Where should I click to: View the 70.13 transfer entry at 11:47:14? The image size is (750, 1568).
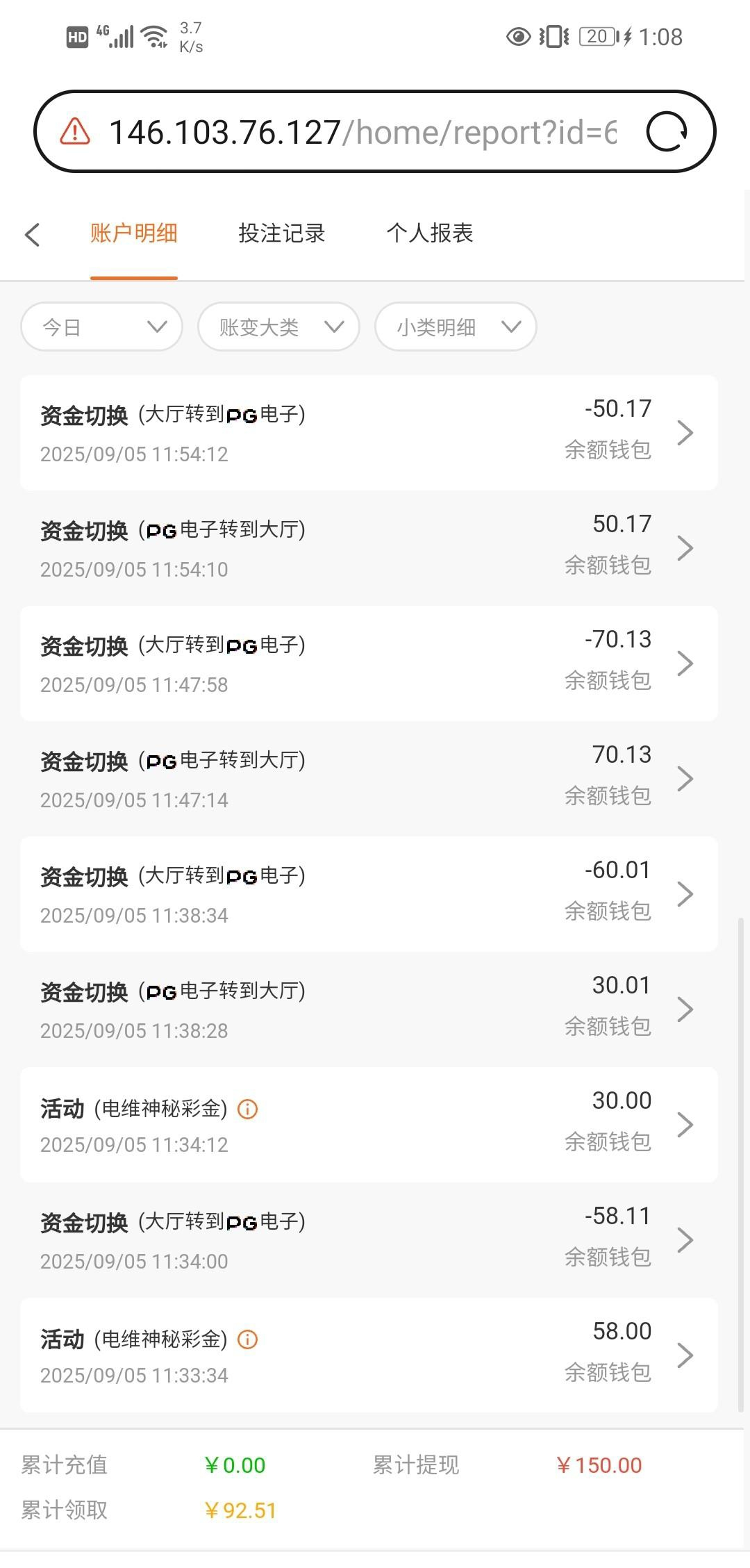tap(368, 779)
